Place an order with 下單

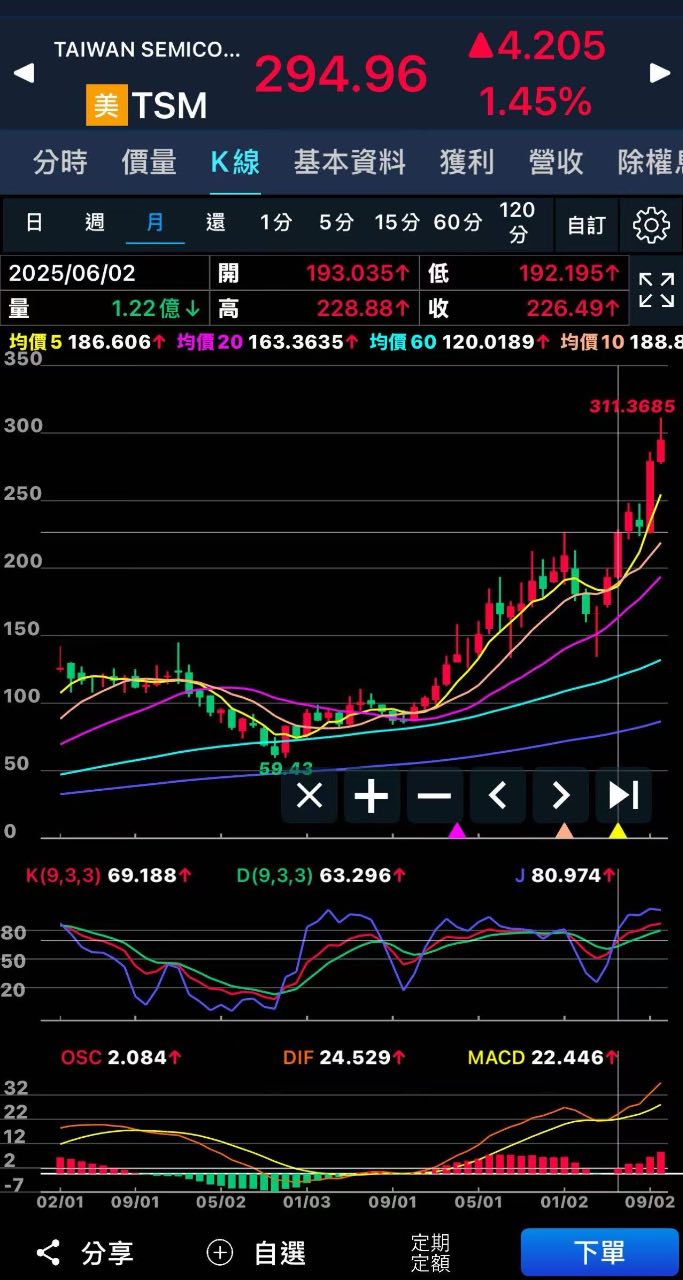coord(599,1252)
